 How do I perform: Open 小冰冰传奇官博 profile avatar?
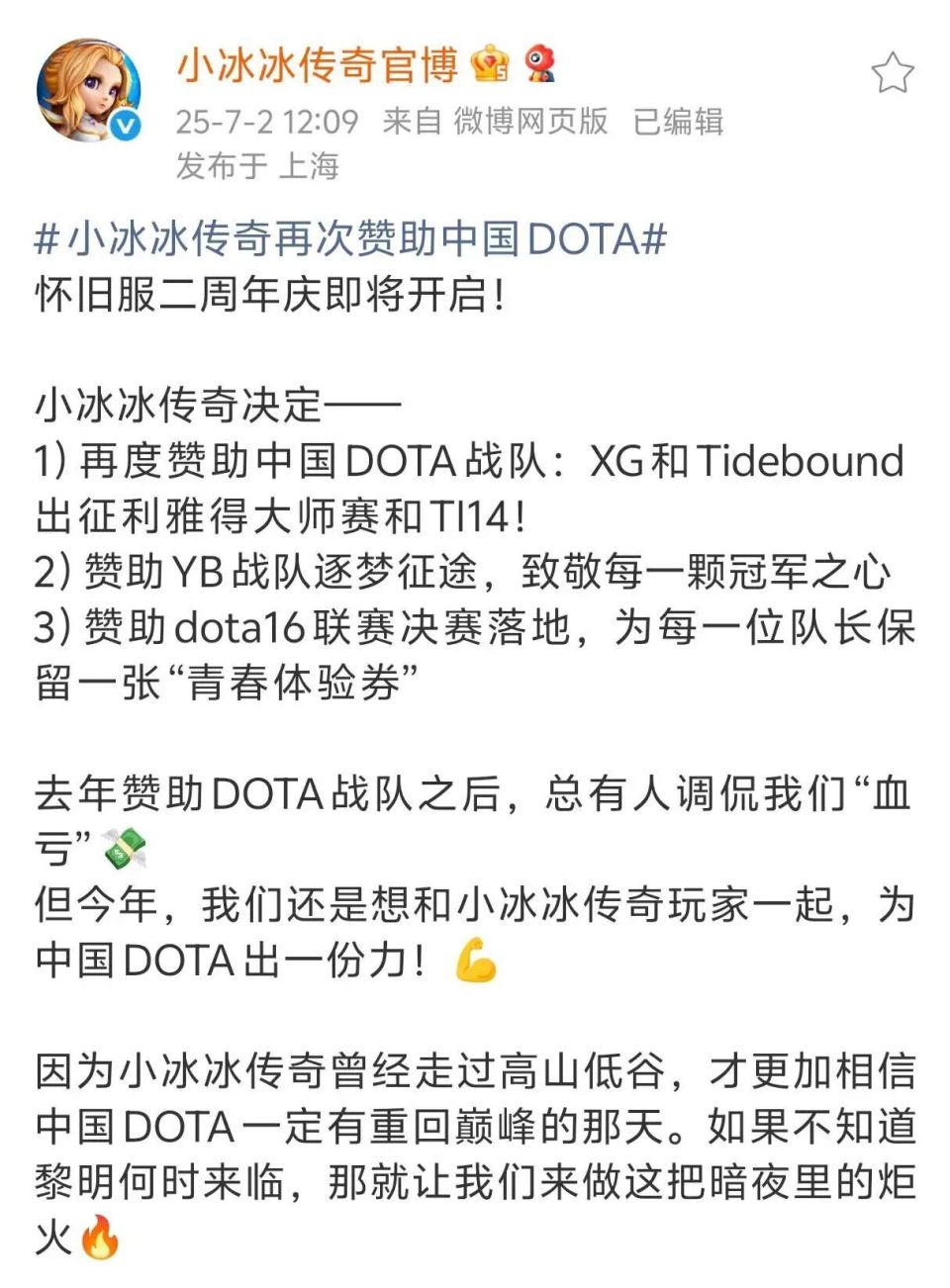click(x=87, y=92)
